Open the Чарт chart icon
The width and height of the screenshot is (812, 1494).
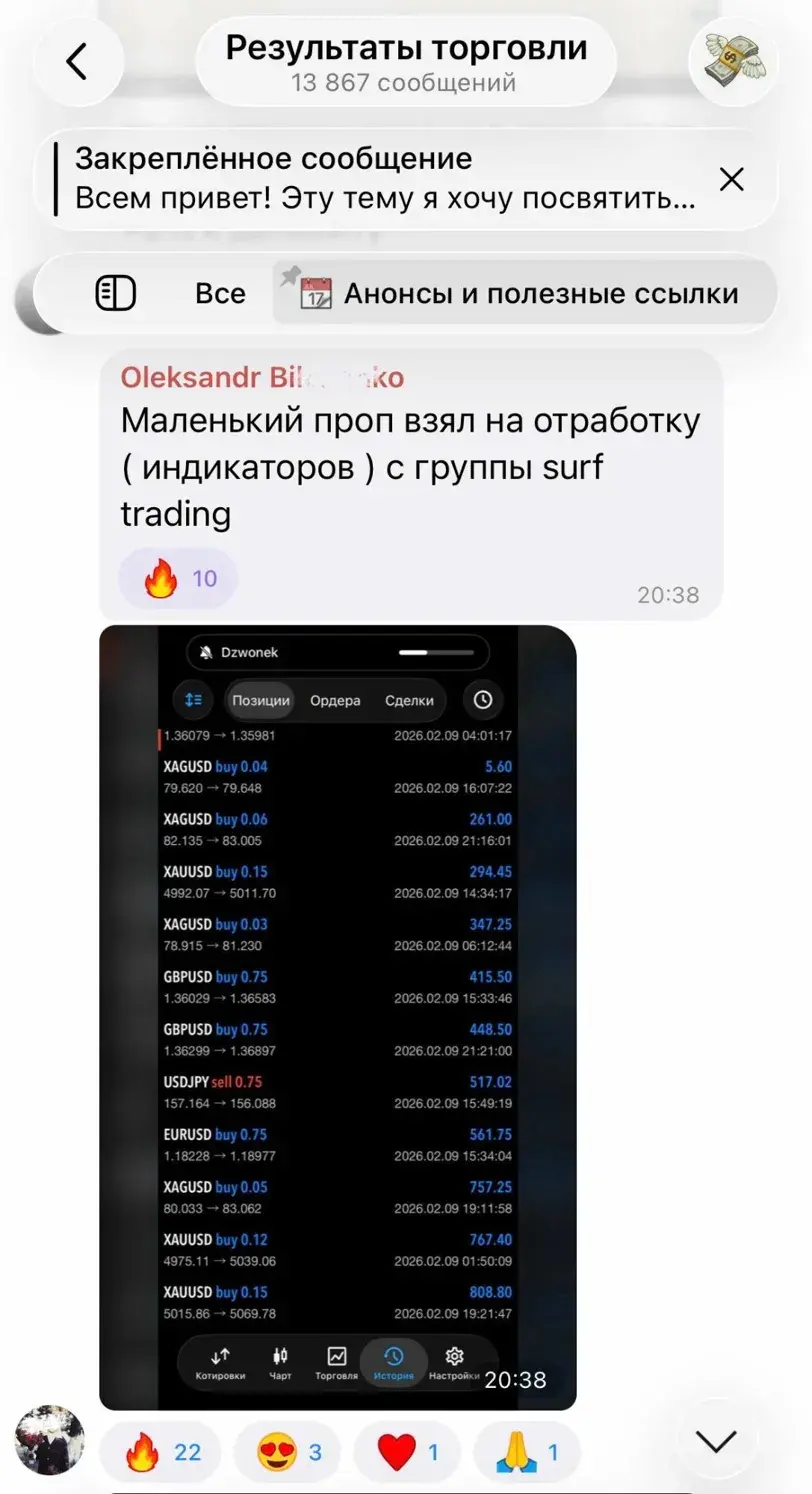[280, 1362]
